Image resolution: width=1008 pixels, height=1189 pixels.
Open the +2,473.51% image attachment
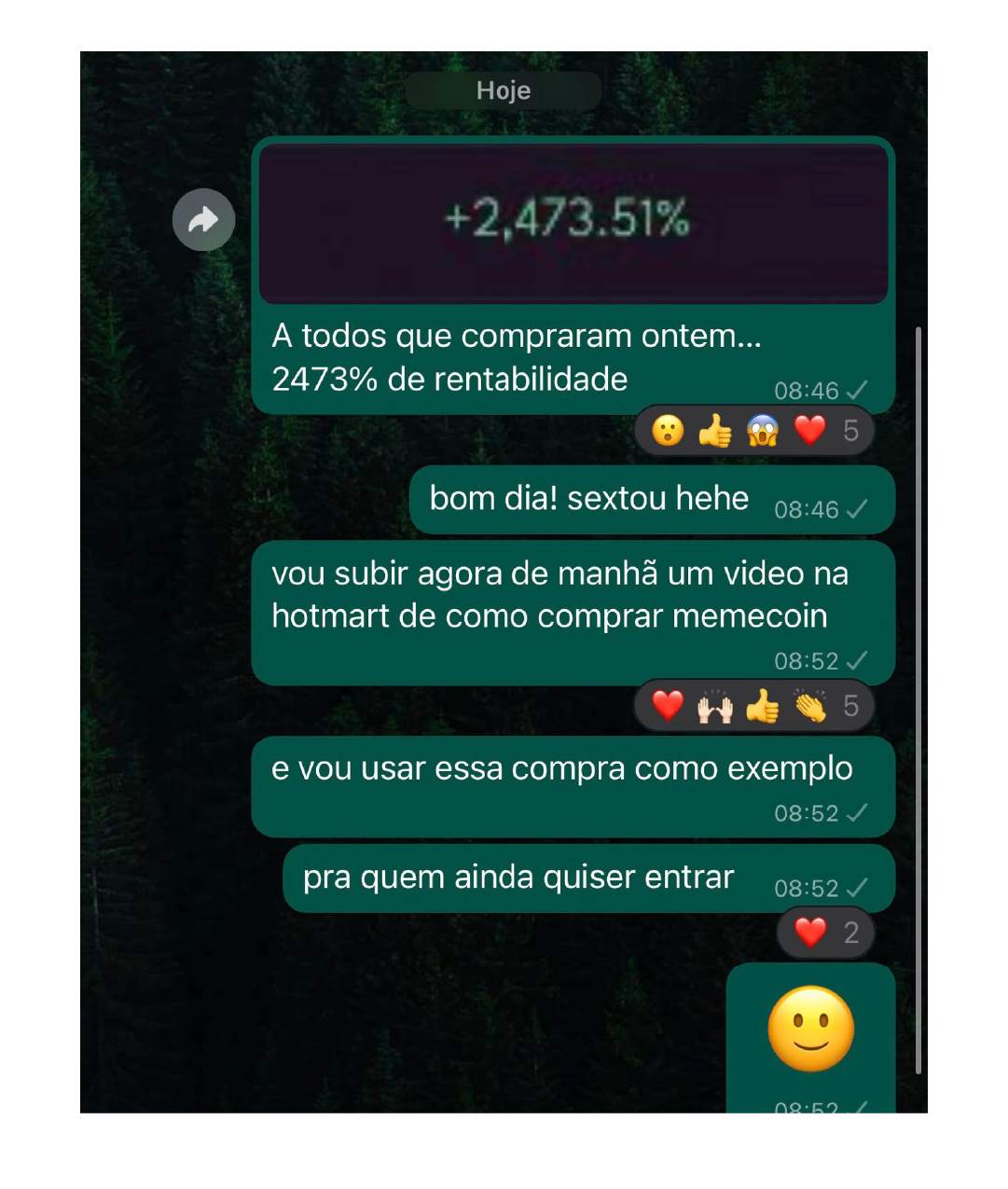573,223
